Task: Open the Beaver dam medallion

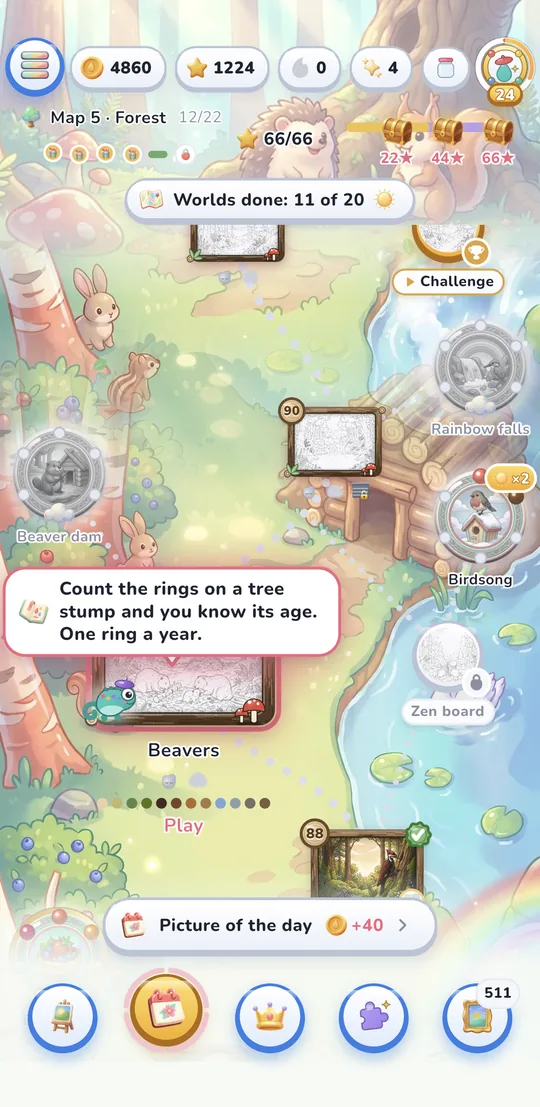Action: (59, 473)
